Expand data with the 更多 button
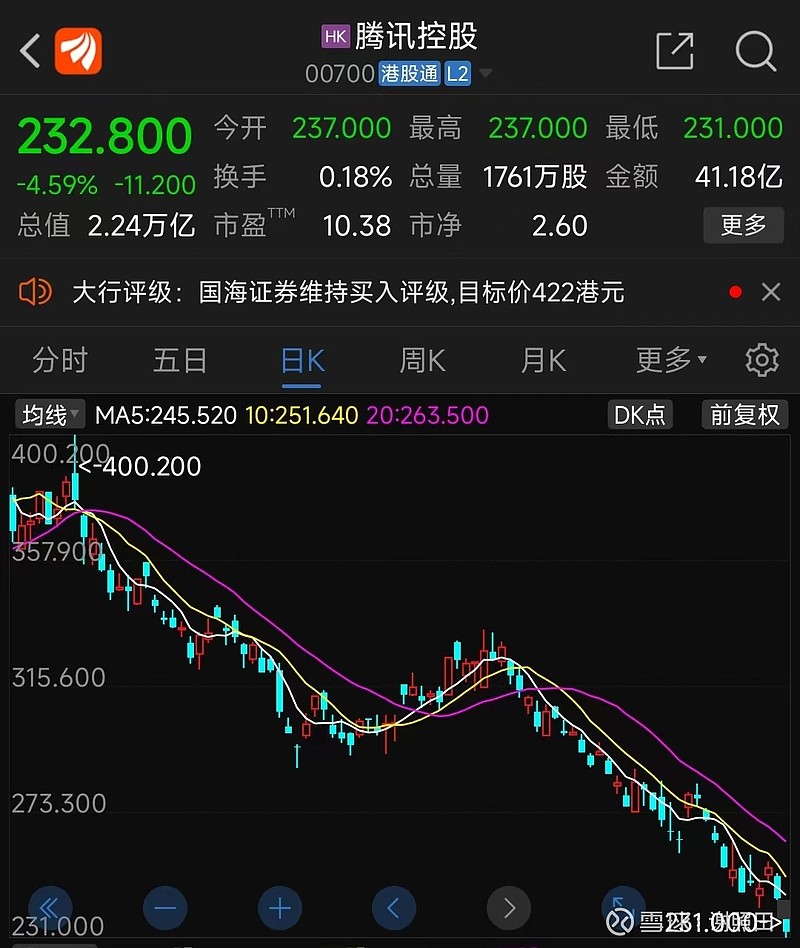 (x=744, y=225)
